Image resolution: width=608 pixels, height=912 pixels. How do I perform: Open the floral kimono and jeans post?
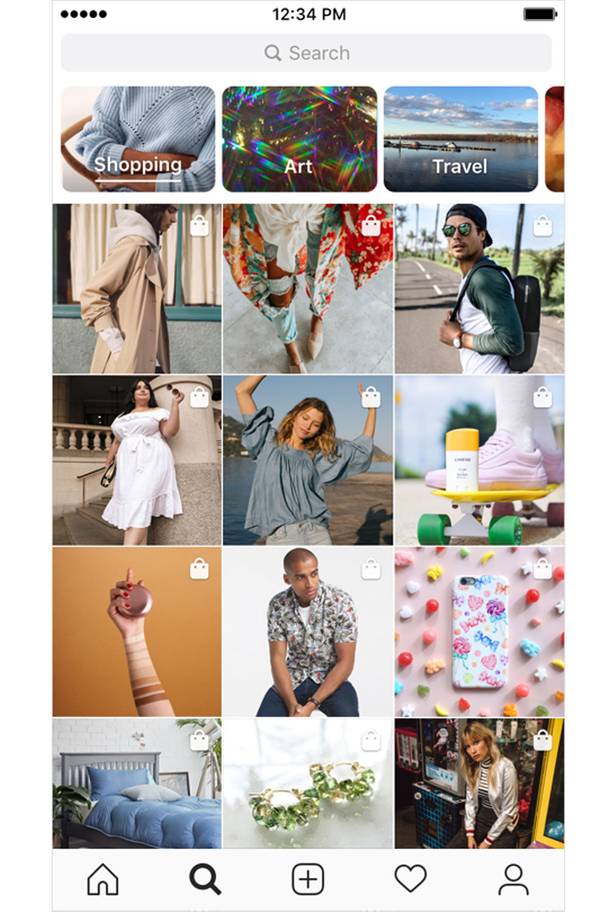(x=308, y=289)
